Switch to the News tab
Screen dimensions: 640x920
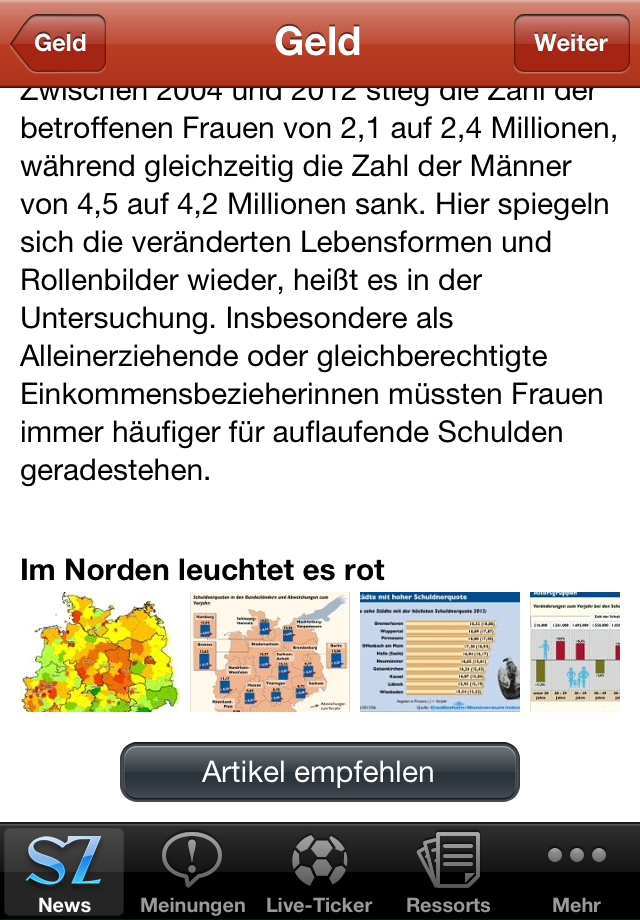[64, 872]
